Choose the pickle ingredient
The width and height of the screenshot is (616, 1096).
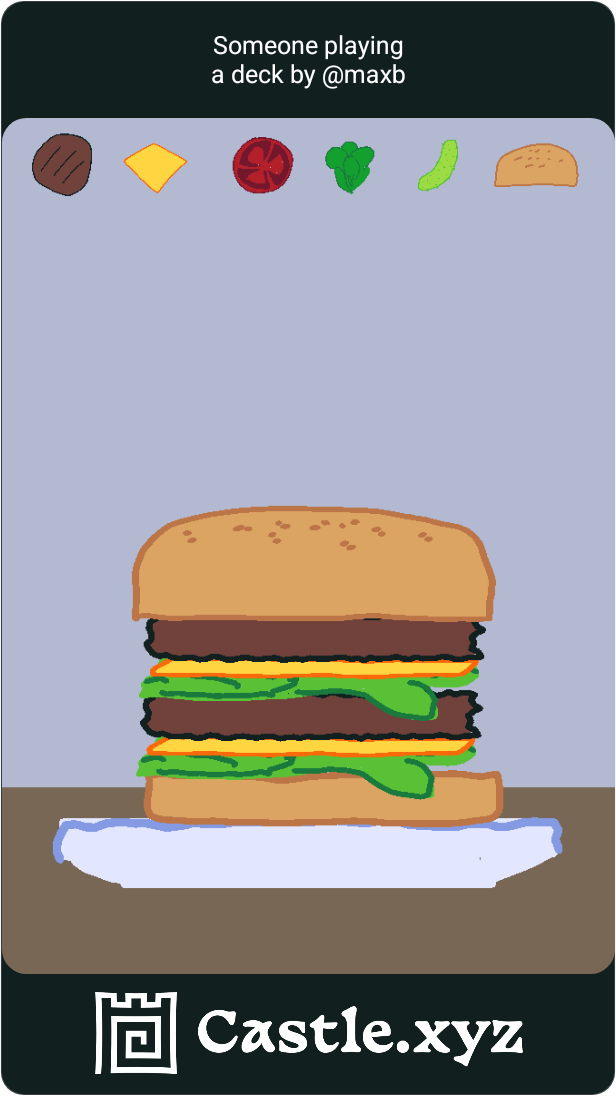pyautogui.click(x=438, y=166)
